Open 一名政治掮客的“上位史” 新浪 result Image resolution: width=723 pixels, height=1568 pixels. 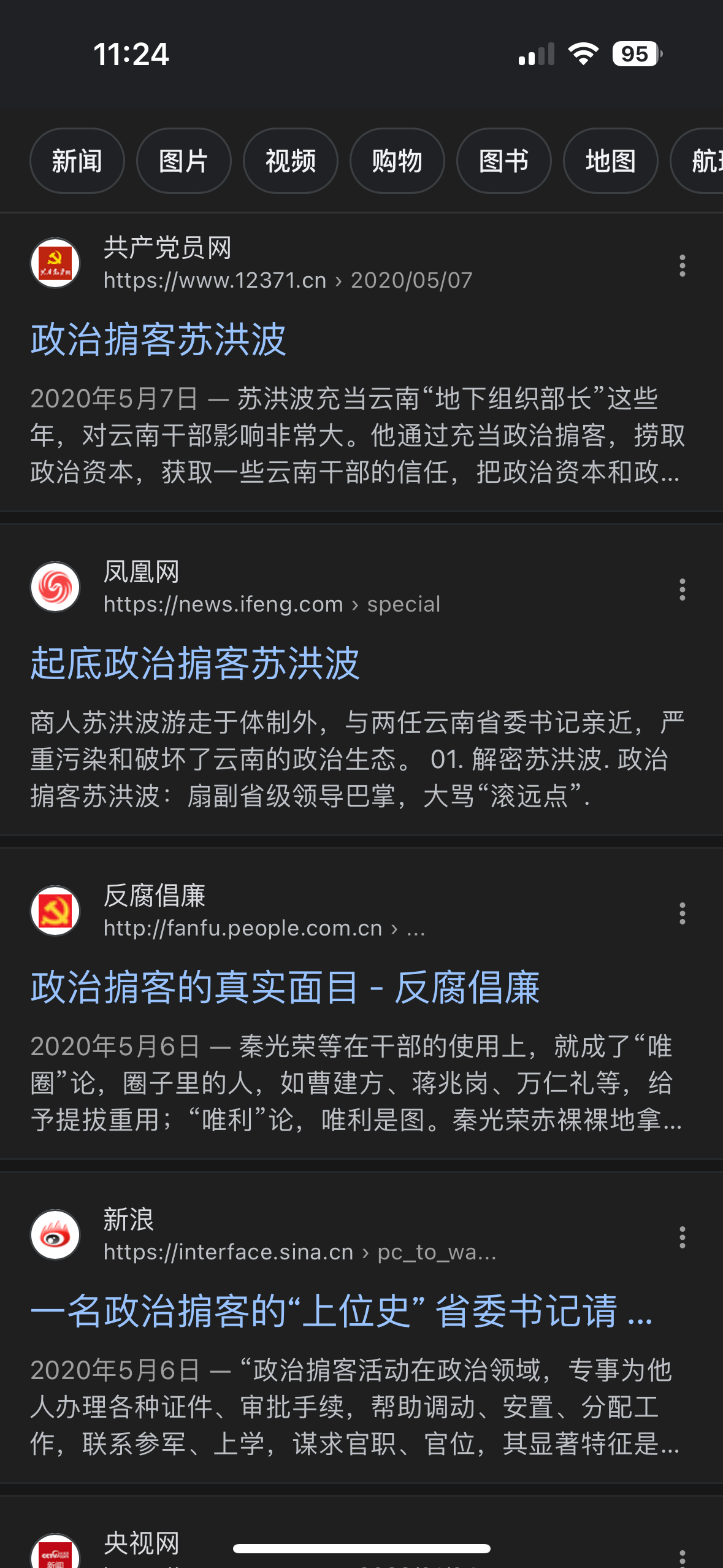(x=342, y=1311)
